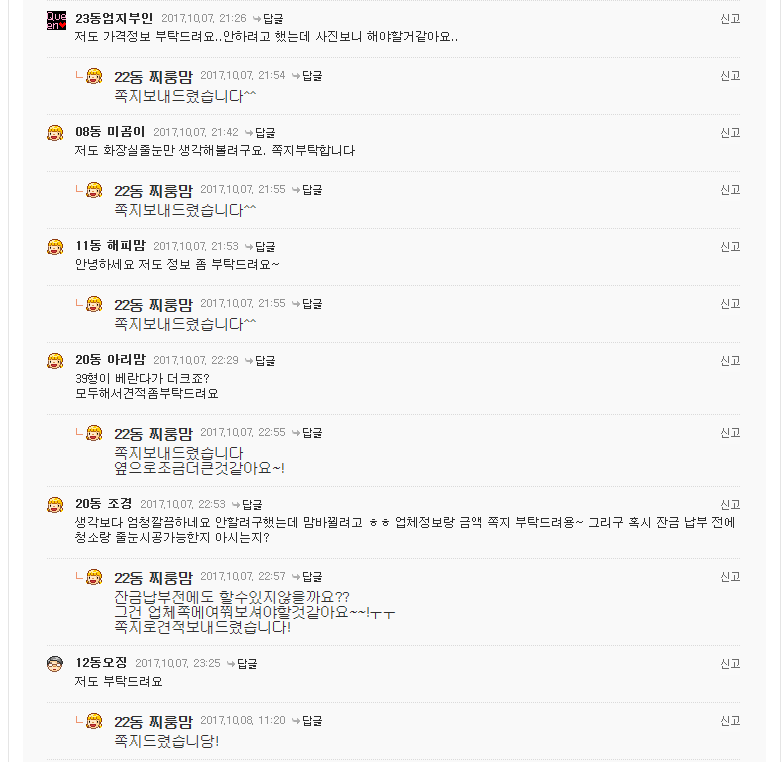
Task: Report 20동 아리맘's comment
Action: point(730,360)
